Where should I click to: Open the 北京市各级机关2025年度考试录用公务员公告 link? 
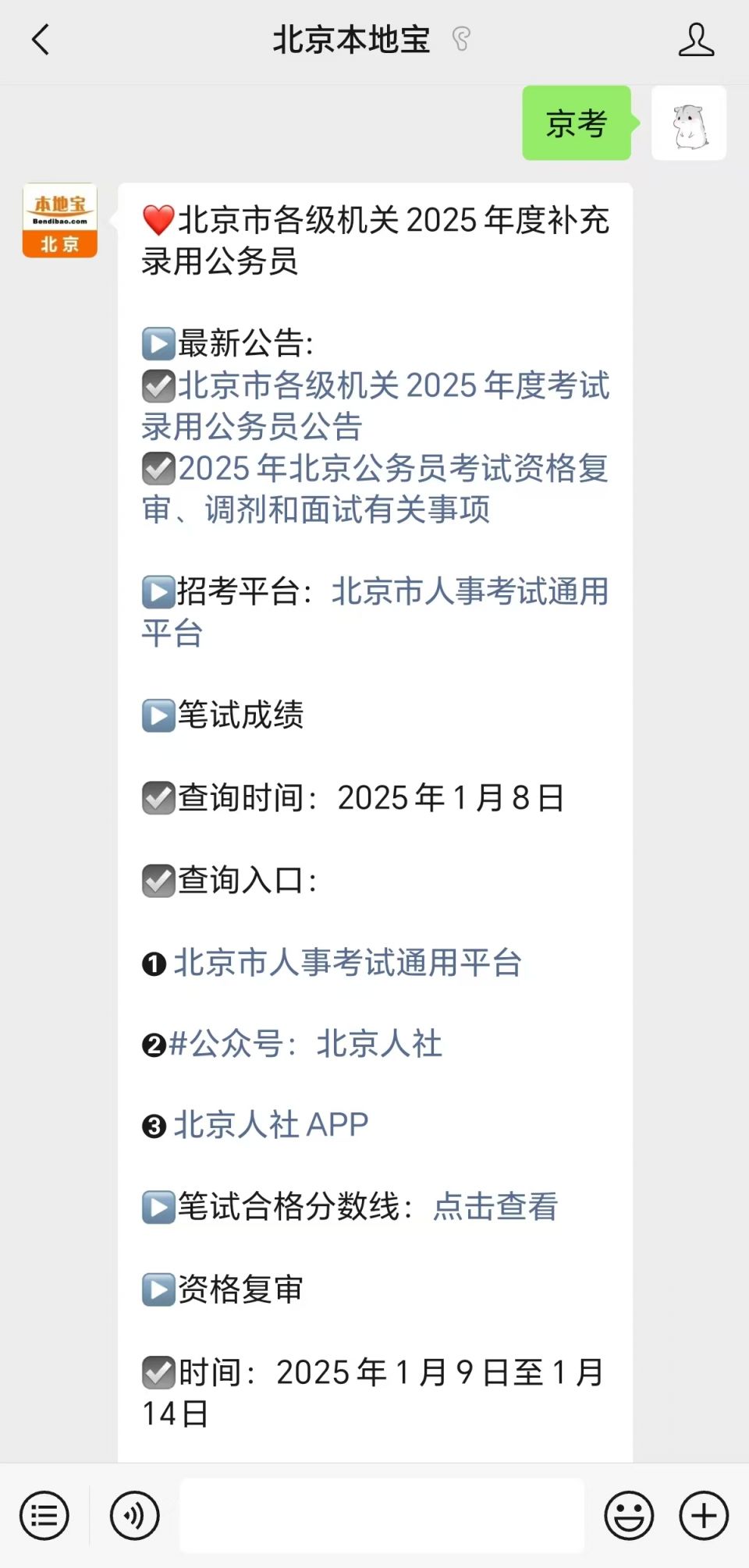pos(376,406)
